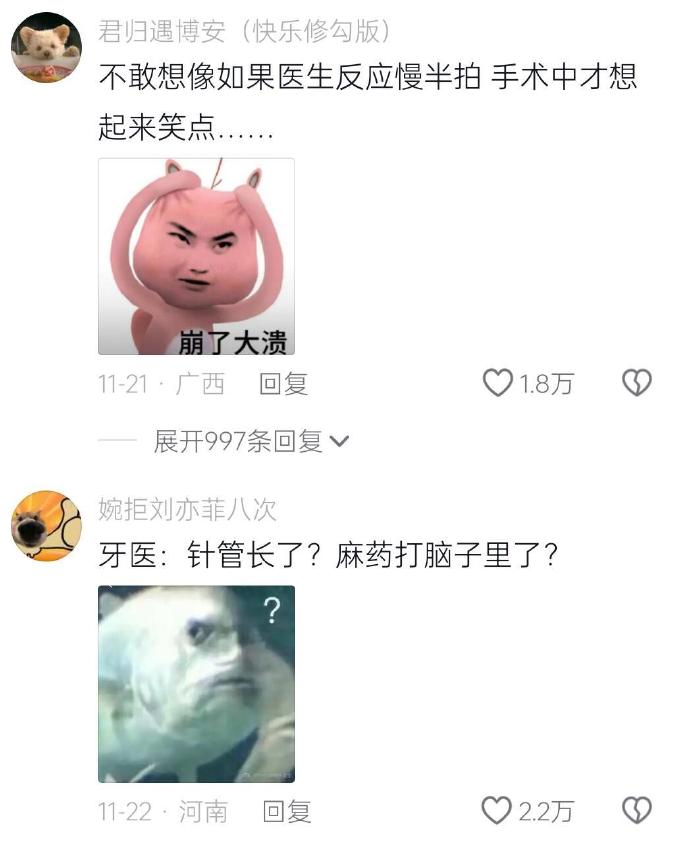690x841 pixels.
Task: Open 婉拒刘亦菲八次's profile avatar
Action: tap(46, 526)
